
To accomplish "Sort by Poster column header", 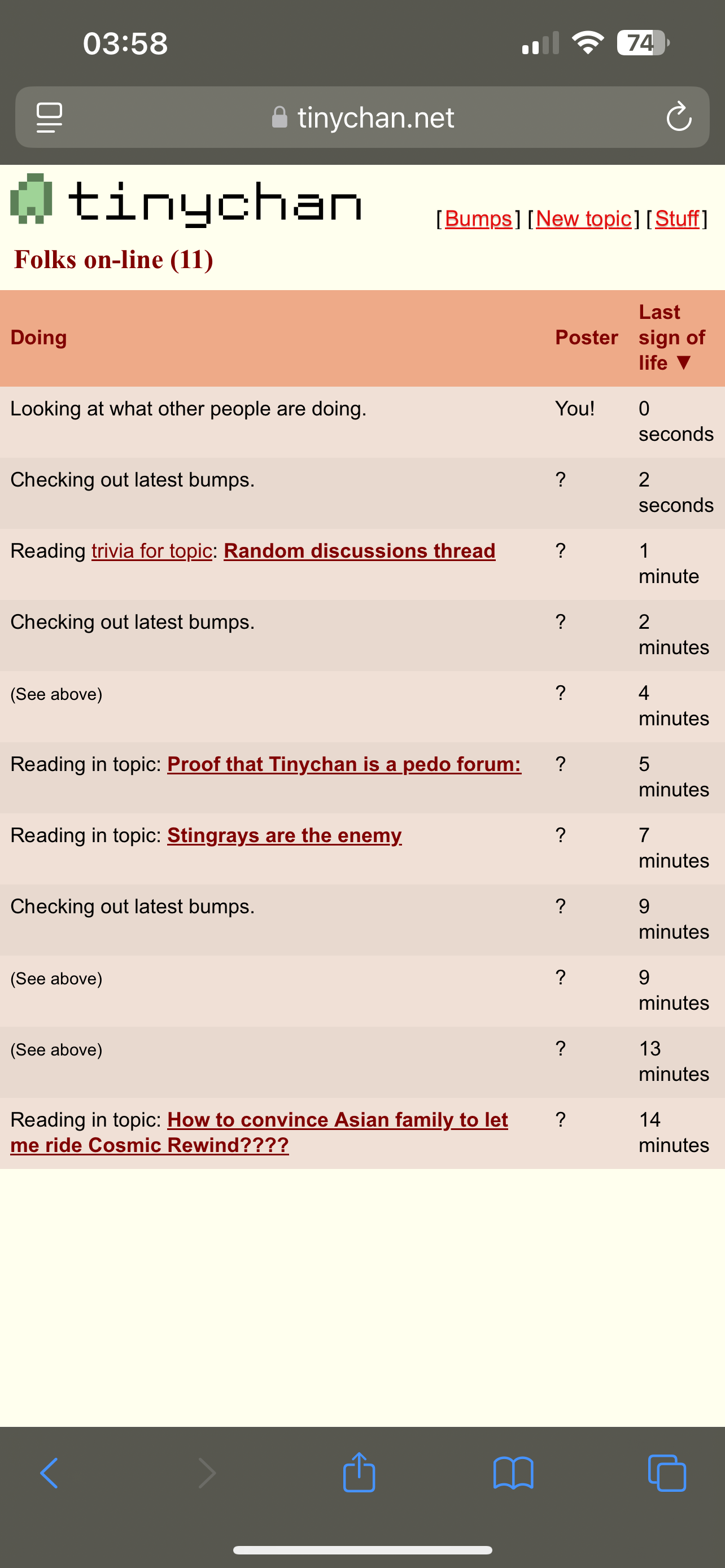I will click(586, 337).
